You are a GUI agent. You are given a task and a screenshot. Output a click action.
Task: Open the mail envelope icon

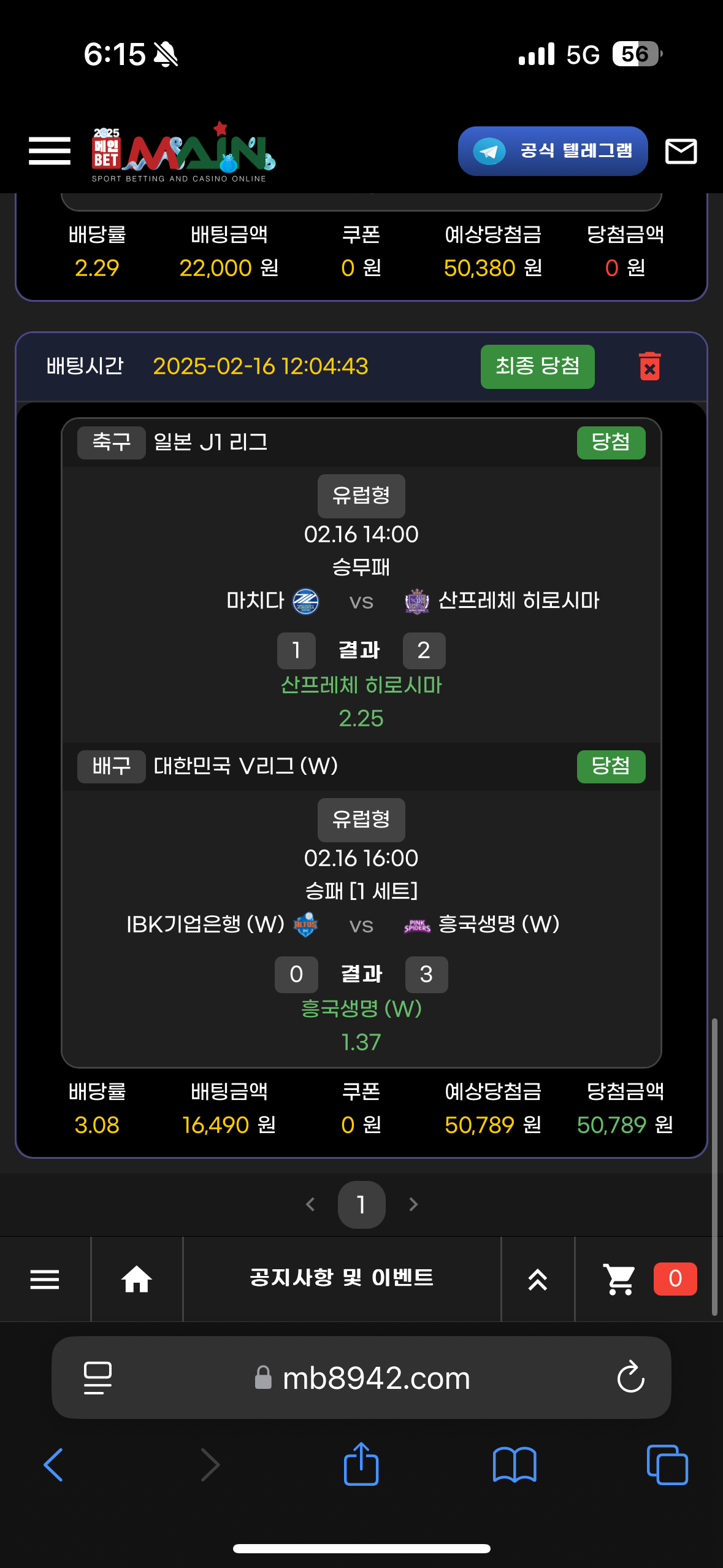click(681, 151)
